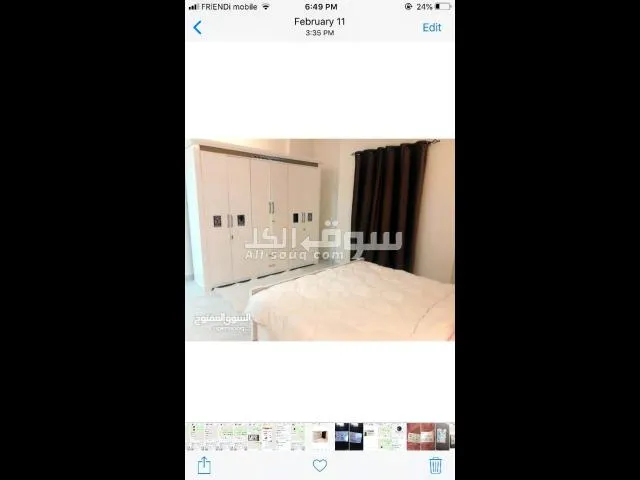Open the share sheet for this photo
The width and height of the screenshot is (640, 480).
pyautogui.click(x=204, y=465)
